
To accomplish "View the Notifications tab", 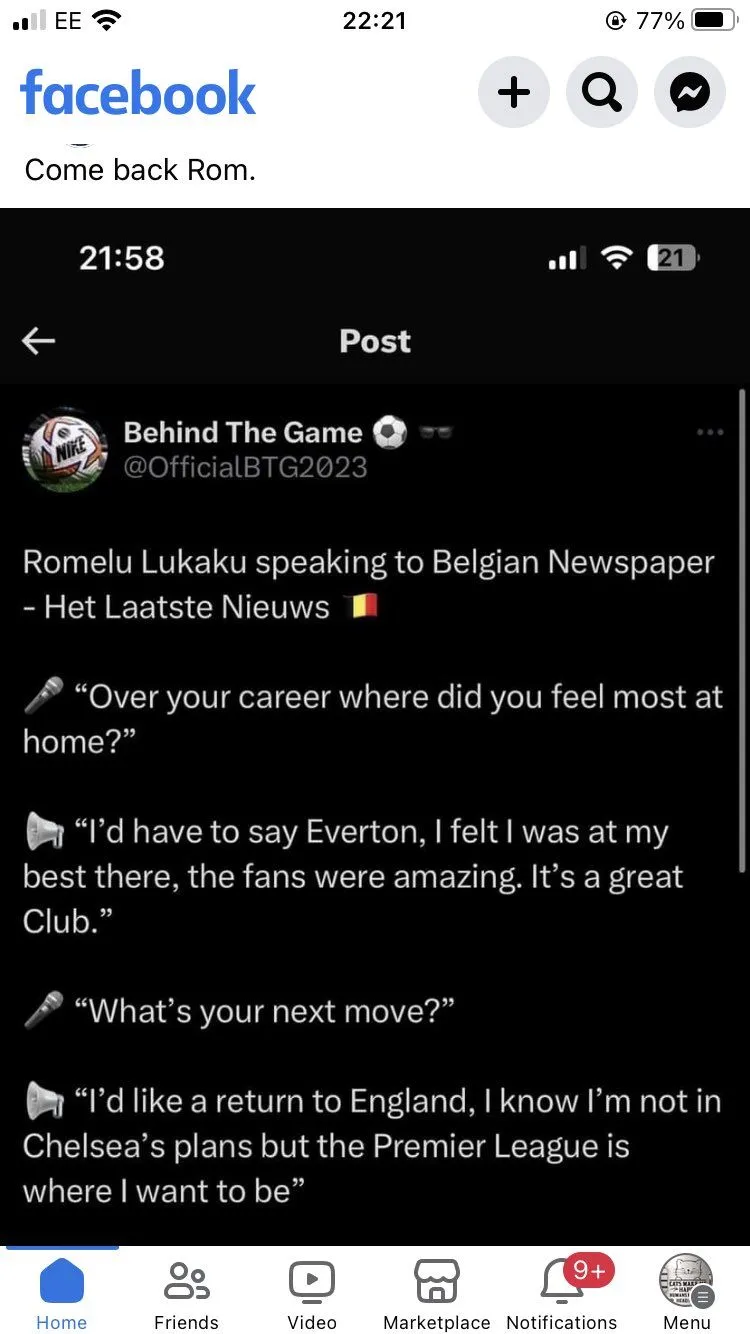I will coord(562,1293).
